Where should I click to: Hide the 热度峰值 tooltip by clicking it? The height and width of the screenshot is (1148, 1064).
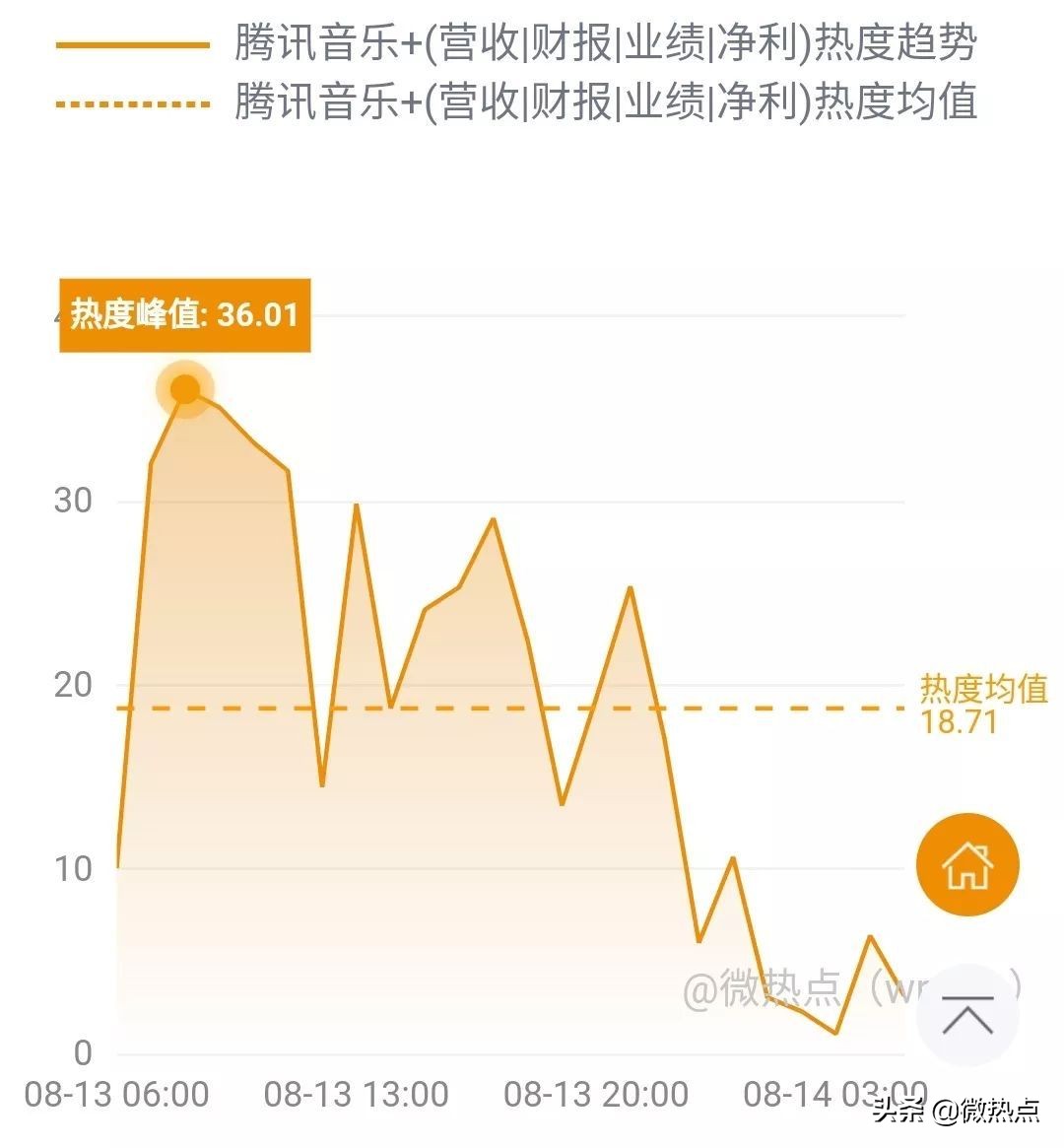185,315
